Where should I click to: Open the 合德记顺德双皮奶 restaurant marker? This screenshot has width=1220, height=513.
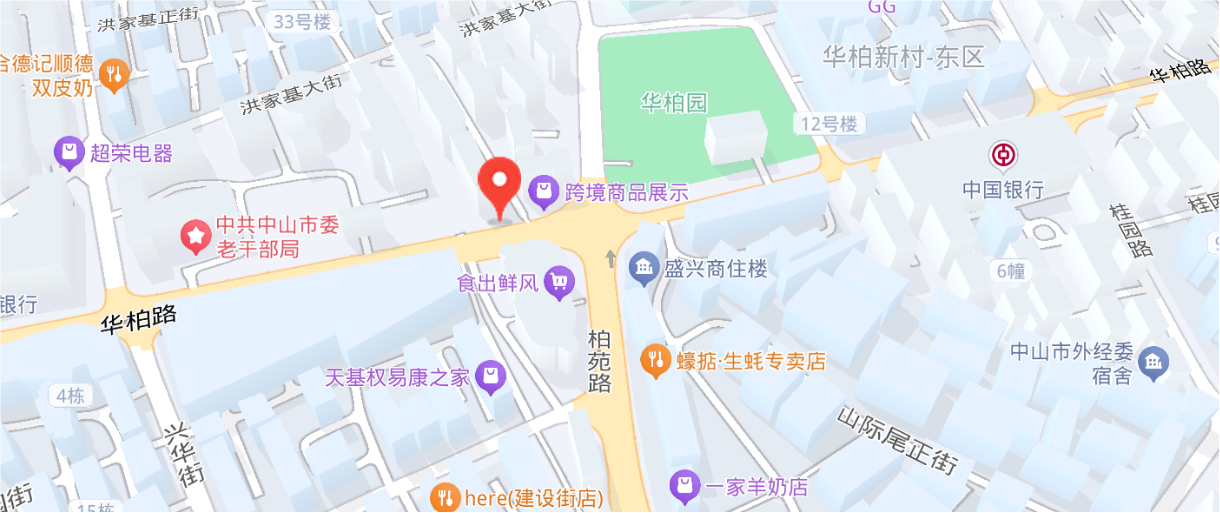116,74
